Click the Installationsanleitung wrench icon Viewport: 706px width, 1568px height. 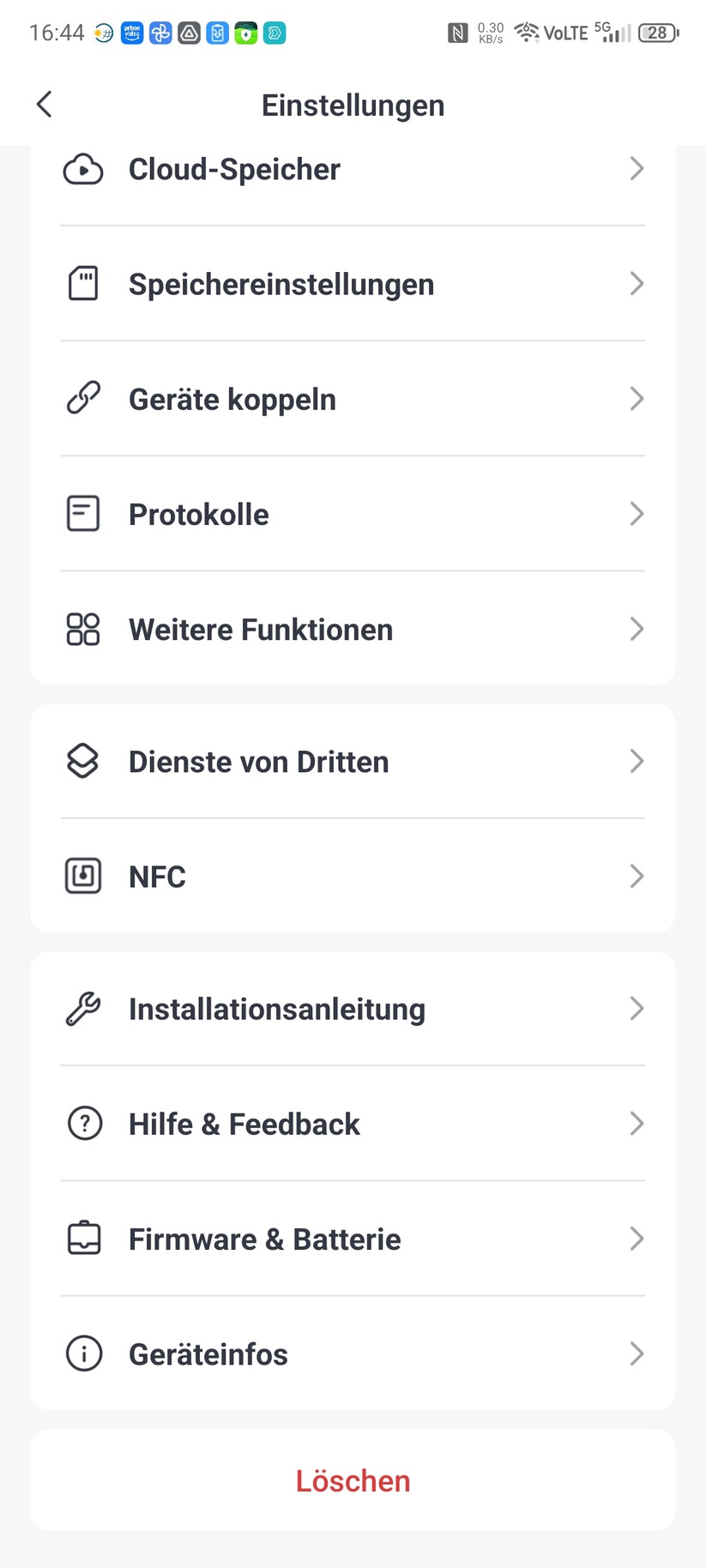[x=82, y=1008]
